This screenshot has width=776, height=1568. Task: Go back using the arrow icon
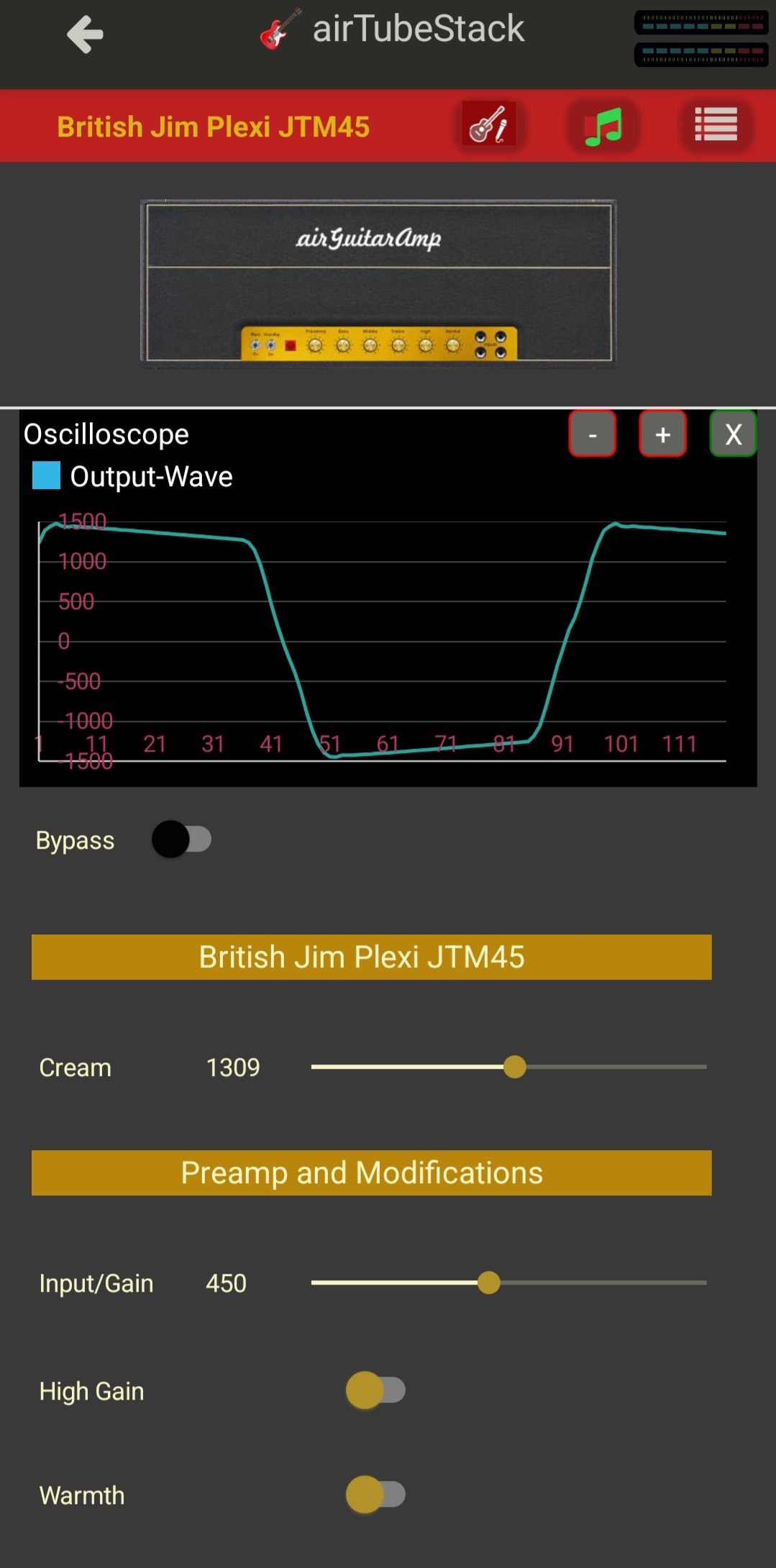pos(85,34)
